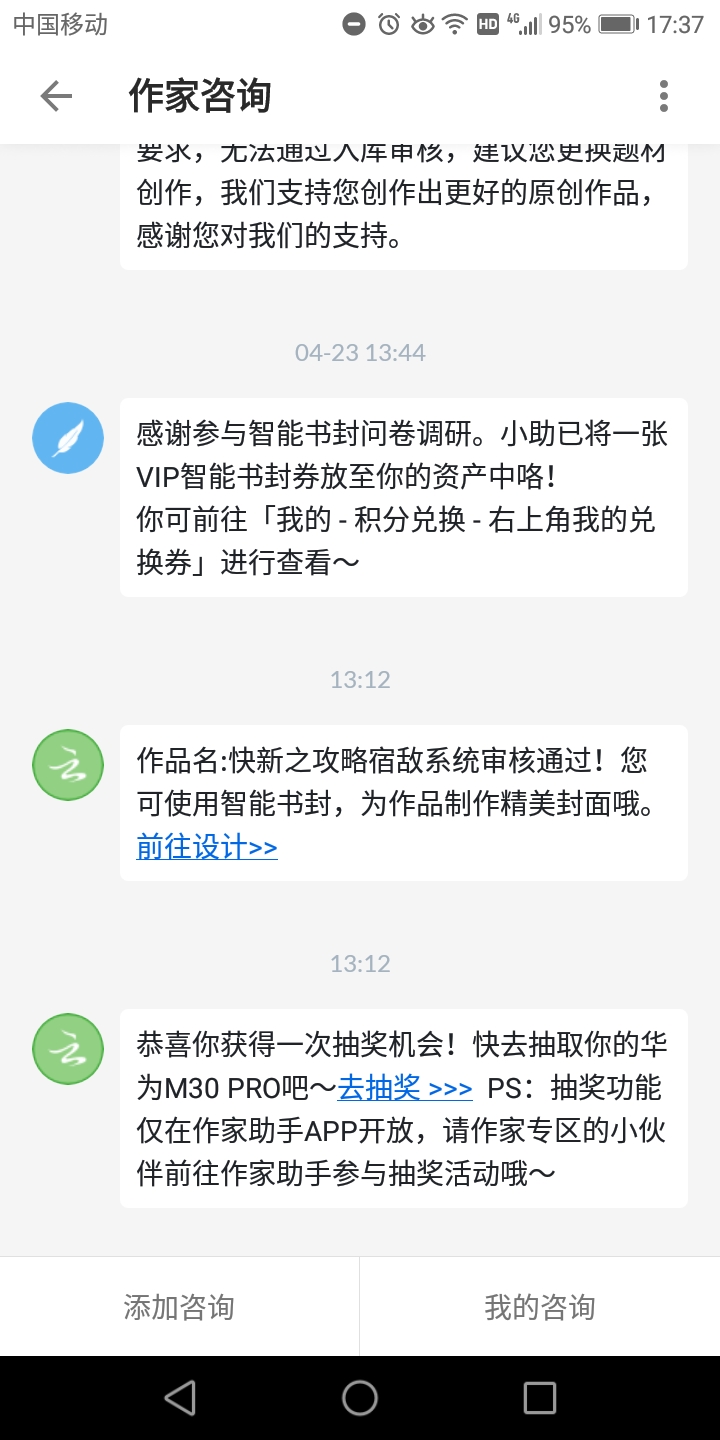Open 我的咨询
Image resolution: width=720 pixels, height=1440 pixels.
pos(540,1307)
